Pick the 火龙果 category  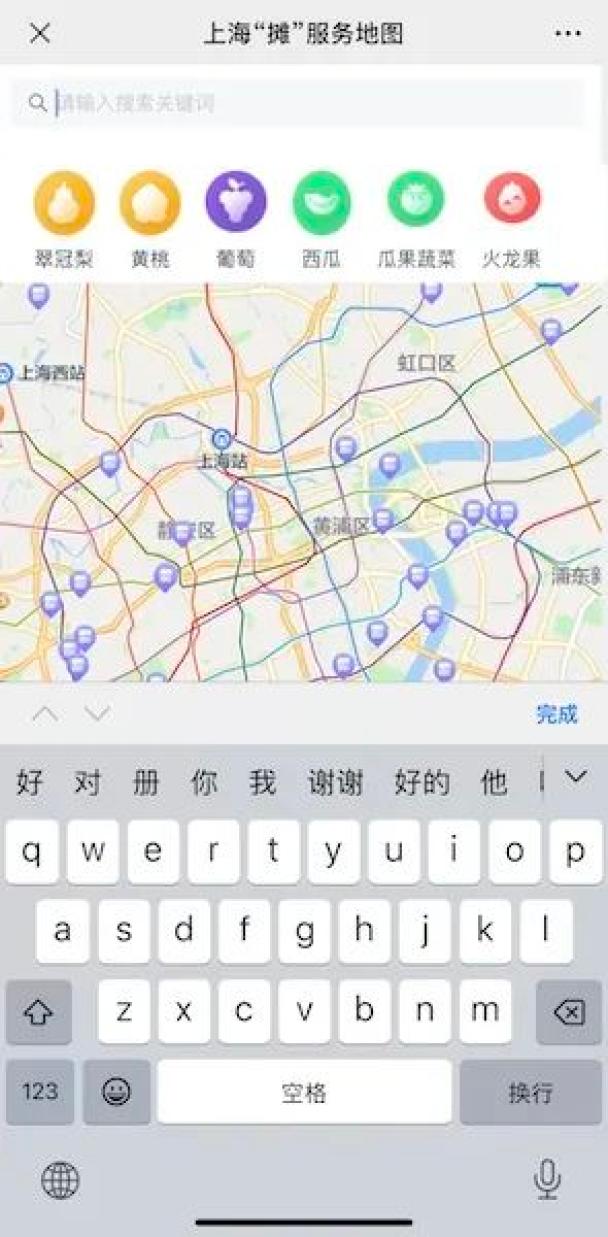pos(512,203)
